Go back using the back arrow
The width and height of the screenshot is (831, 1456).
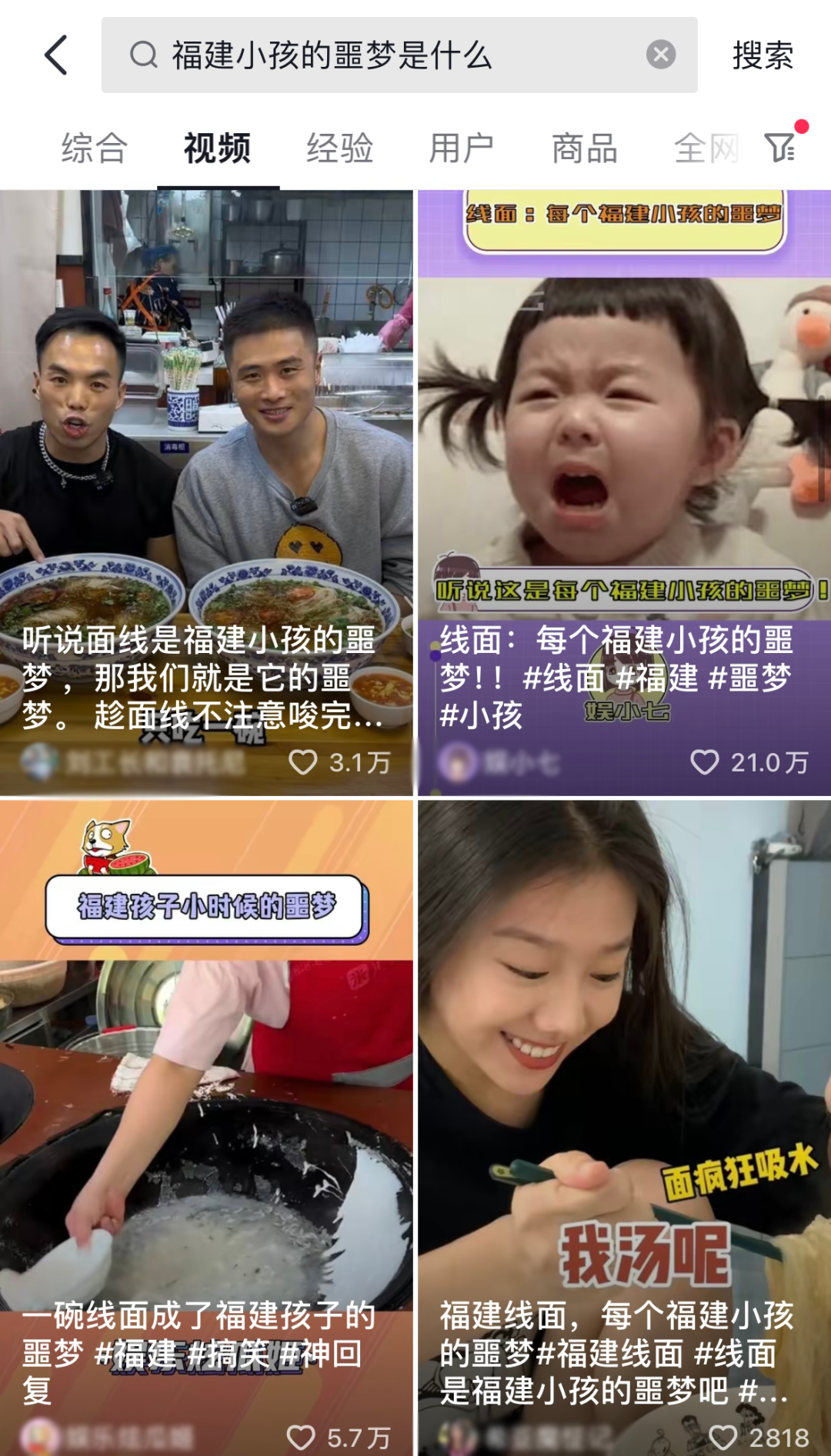(56, 55)
